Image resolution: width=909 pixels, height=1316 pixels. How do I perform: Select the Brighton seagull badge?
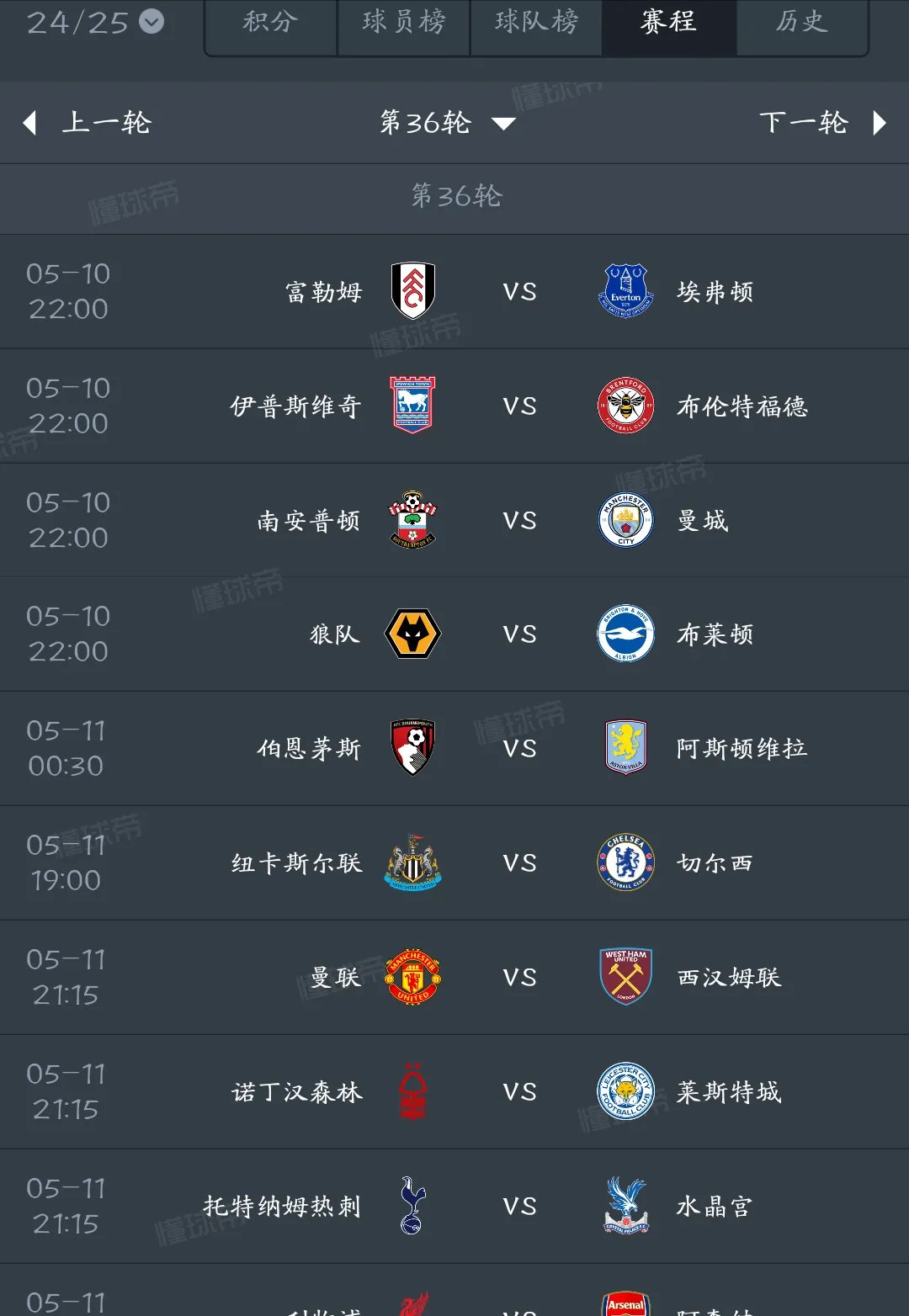(x=625, y=634)
